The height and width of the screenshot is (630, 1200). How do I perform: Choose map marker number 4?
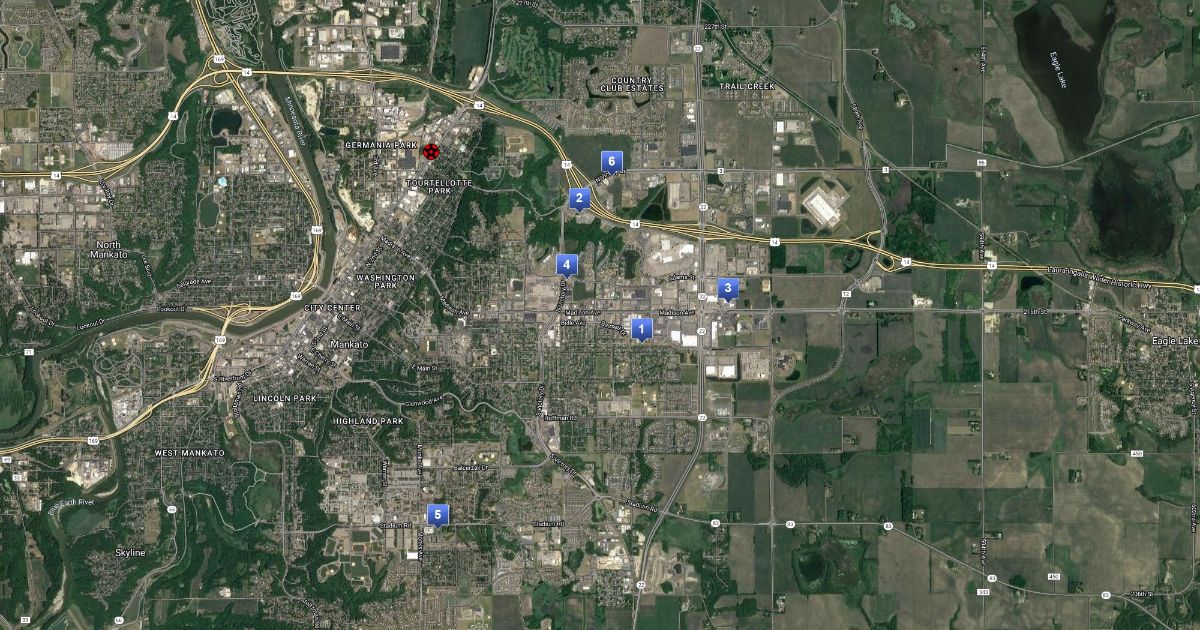(567, 265)
